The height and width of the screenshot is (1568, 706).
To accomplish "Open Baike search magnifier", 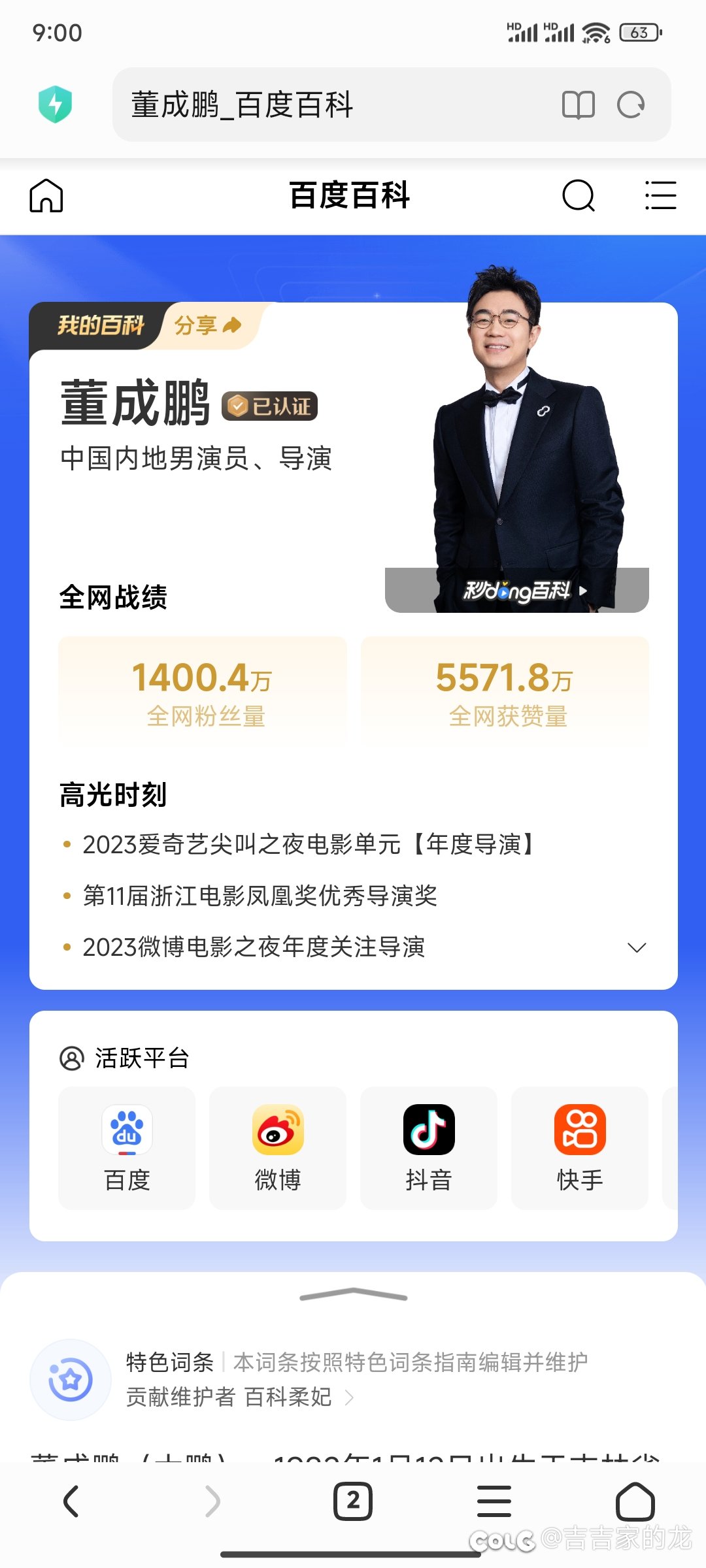I will pos(579,195).
